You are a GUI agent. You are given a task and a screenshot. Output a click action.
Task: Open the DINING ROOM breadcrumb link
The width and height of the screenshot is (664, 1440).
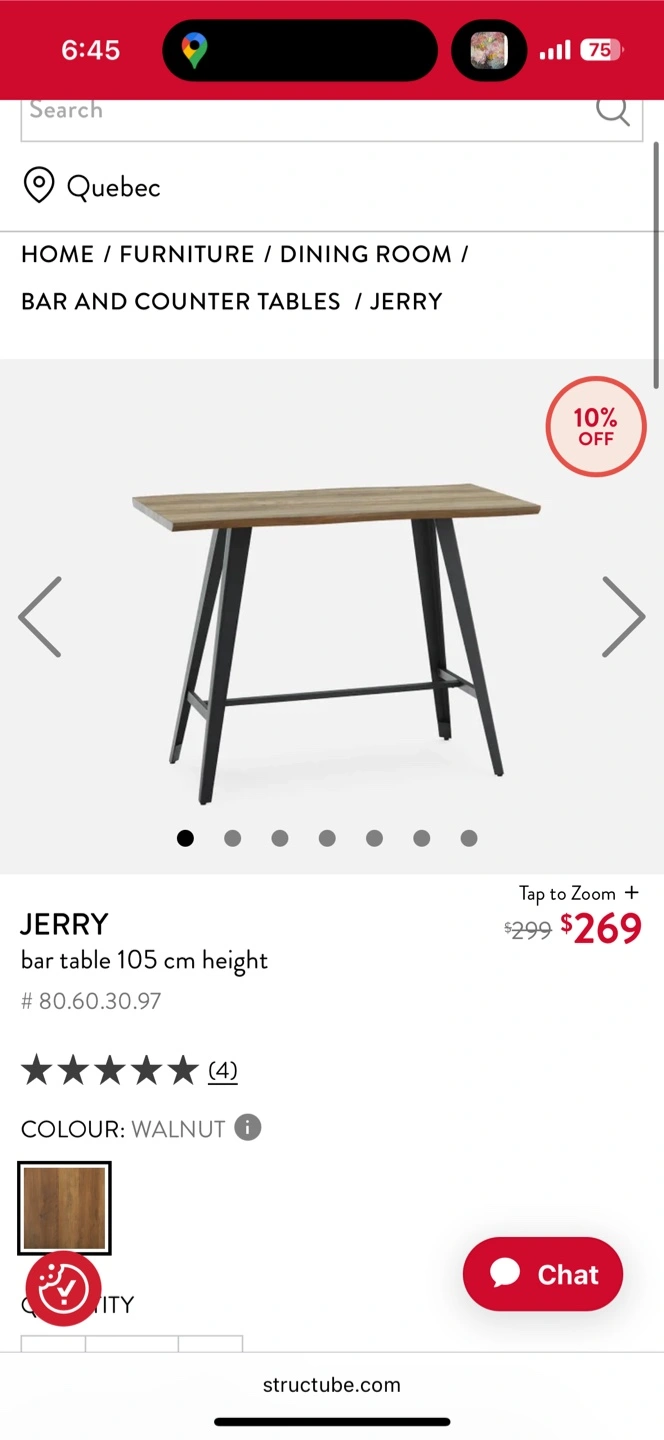(365, 254)
